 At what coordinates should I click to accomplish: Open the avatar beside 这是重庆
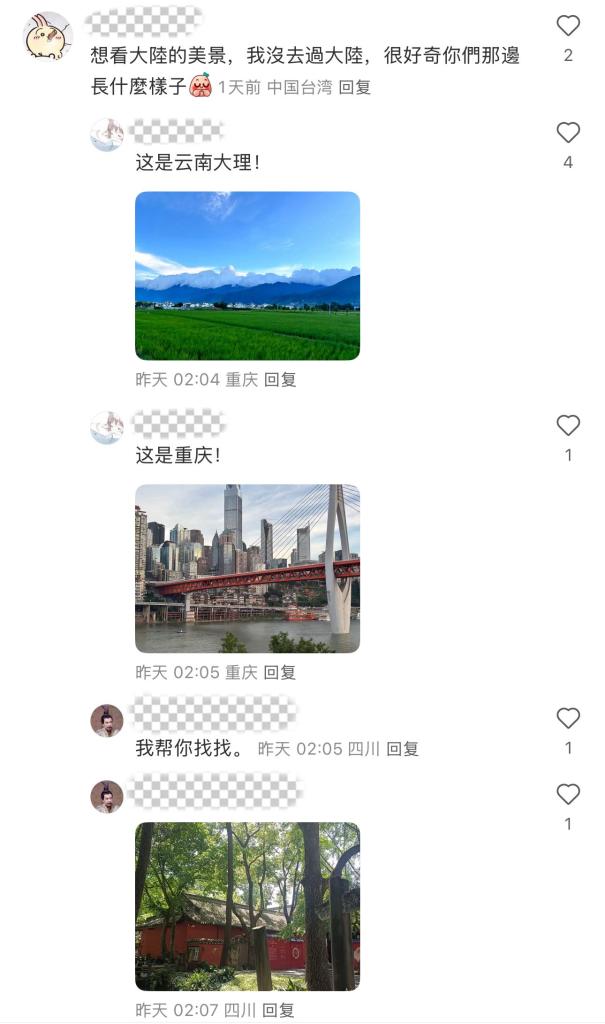pyautogui.click(x=107, y=427)
